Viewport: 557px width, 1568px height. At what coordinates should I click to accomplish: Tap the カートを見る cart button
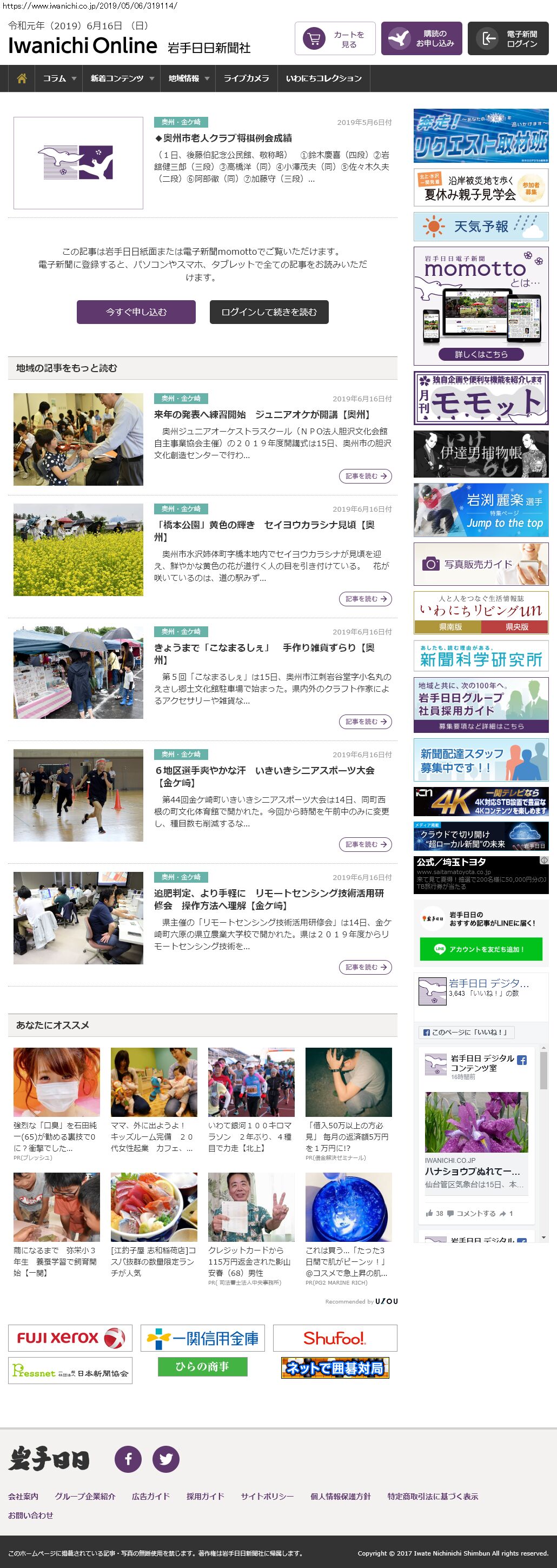click(335, 39)
